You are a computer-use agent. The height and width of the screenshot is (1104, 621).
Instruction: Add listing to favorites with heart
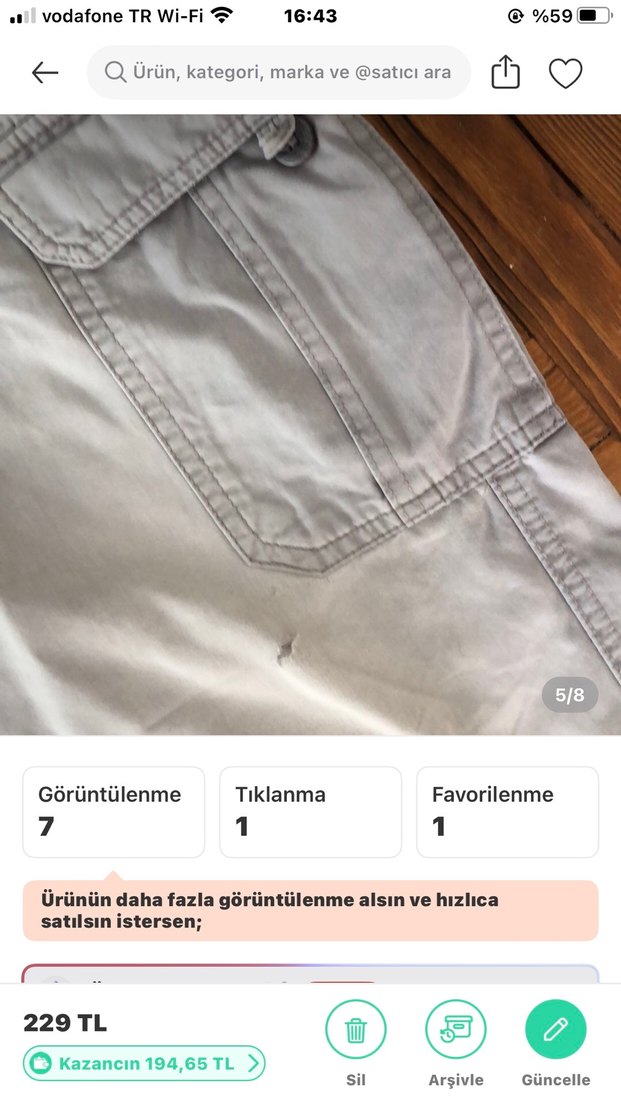pyautogui.click(x=565, y=73)
